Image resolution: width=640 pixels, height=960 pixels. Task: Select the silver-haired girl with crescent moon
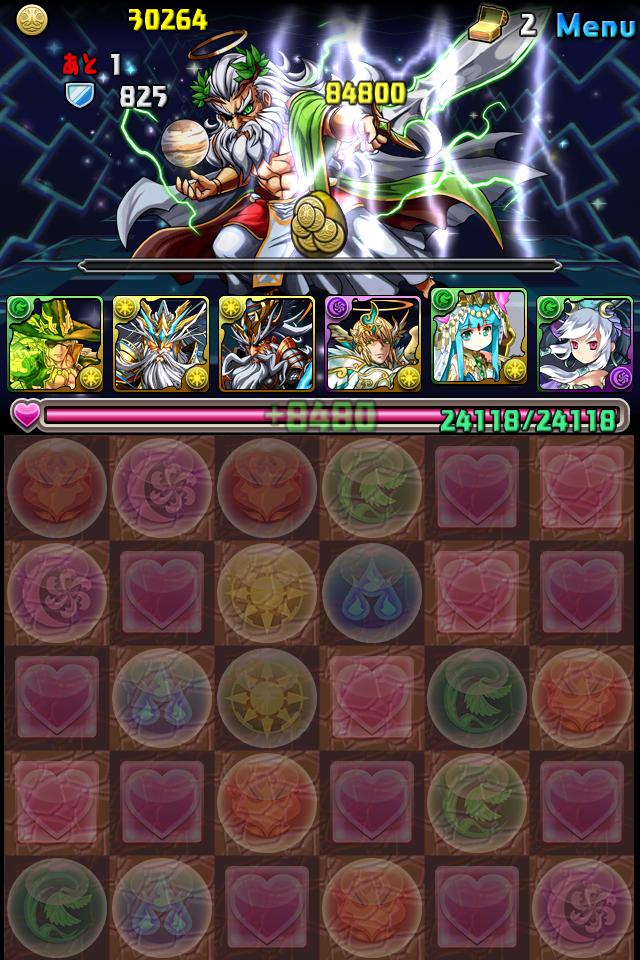point(585,343)
